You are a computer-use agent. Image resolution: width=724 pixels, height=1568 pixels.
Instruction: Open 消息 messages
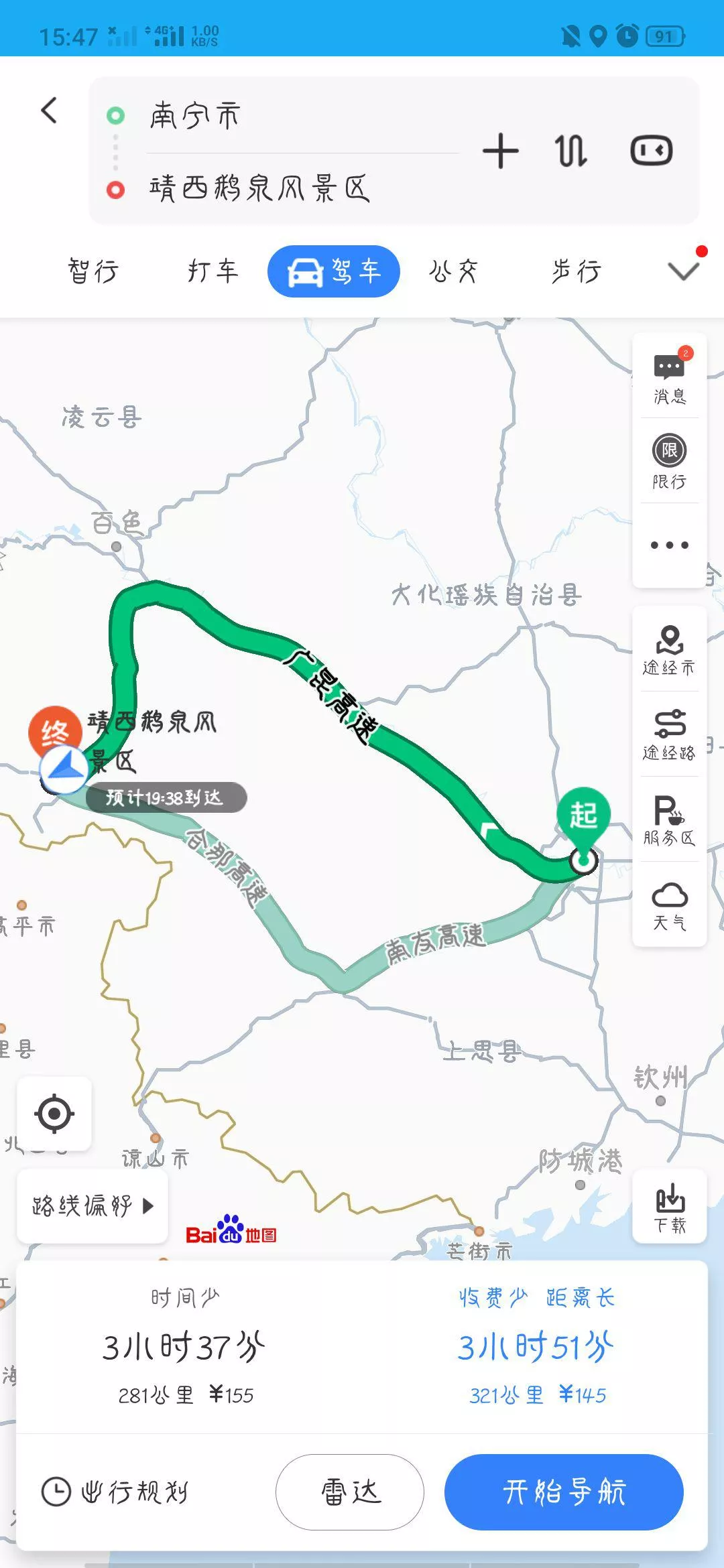[669, 379]
